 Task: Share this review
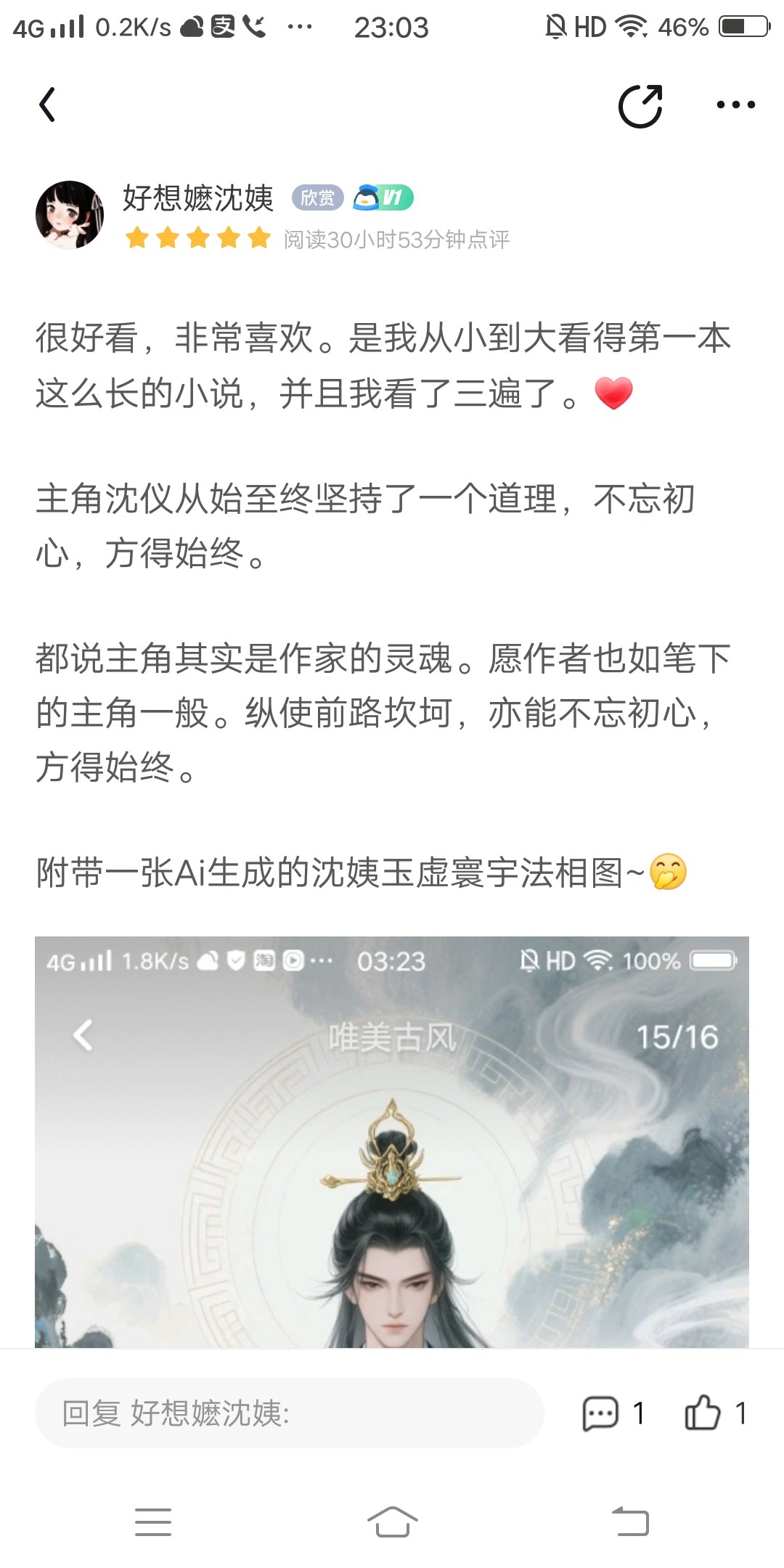coord(640,106)
